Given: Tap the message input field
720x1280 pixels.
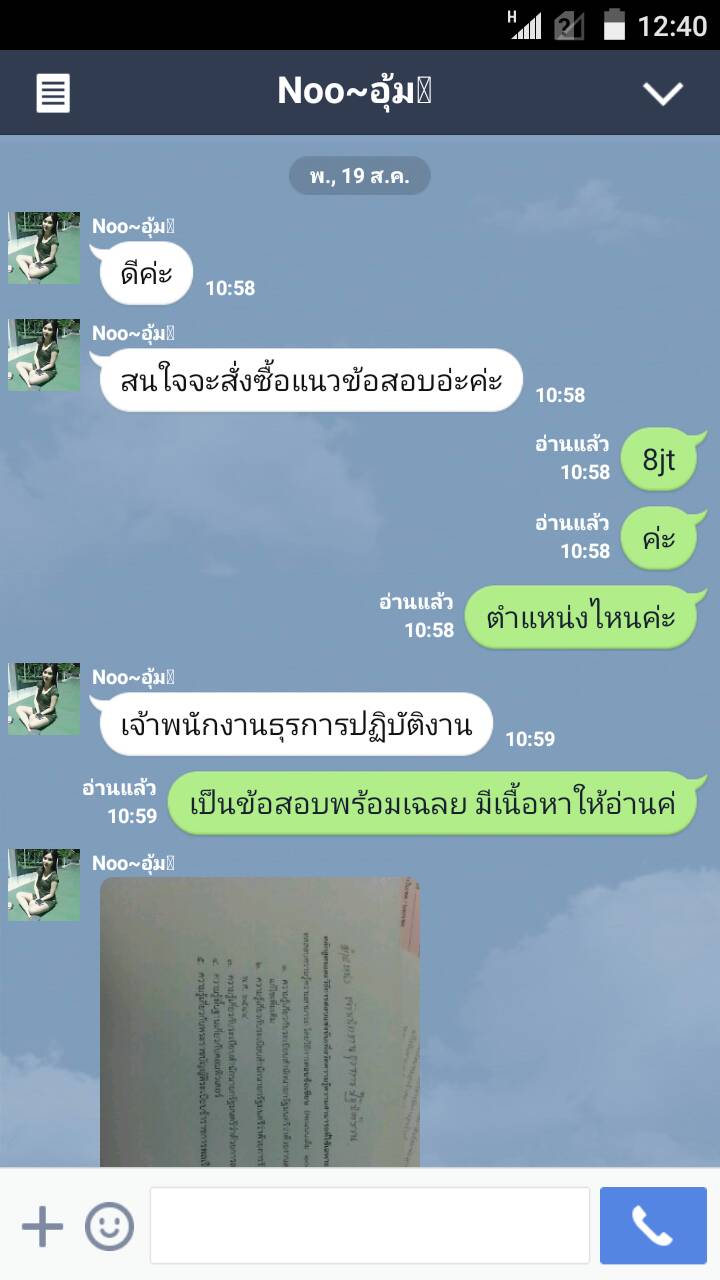Looking at the screenshot, I should point(369,1226).
